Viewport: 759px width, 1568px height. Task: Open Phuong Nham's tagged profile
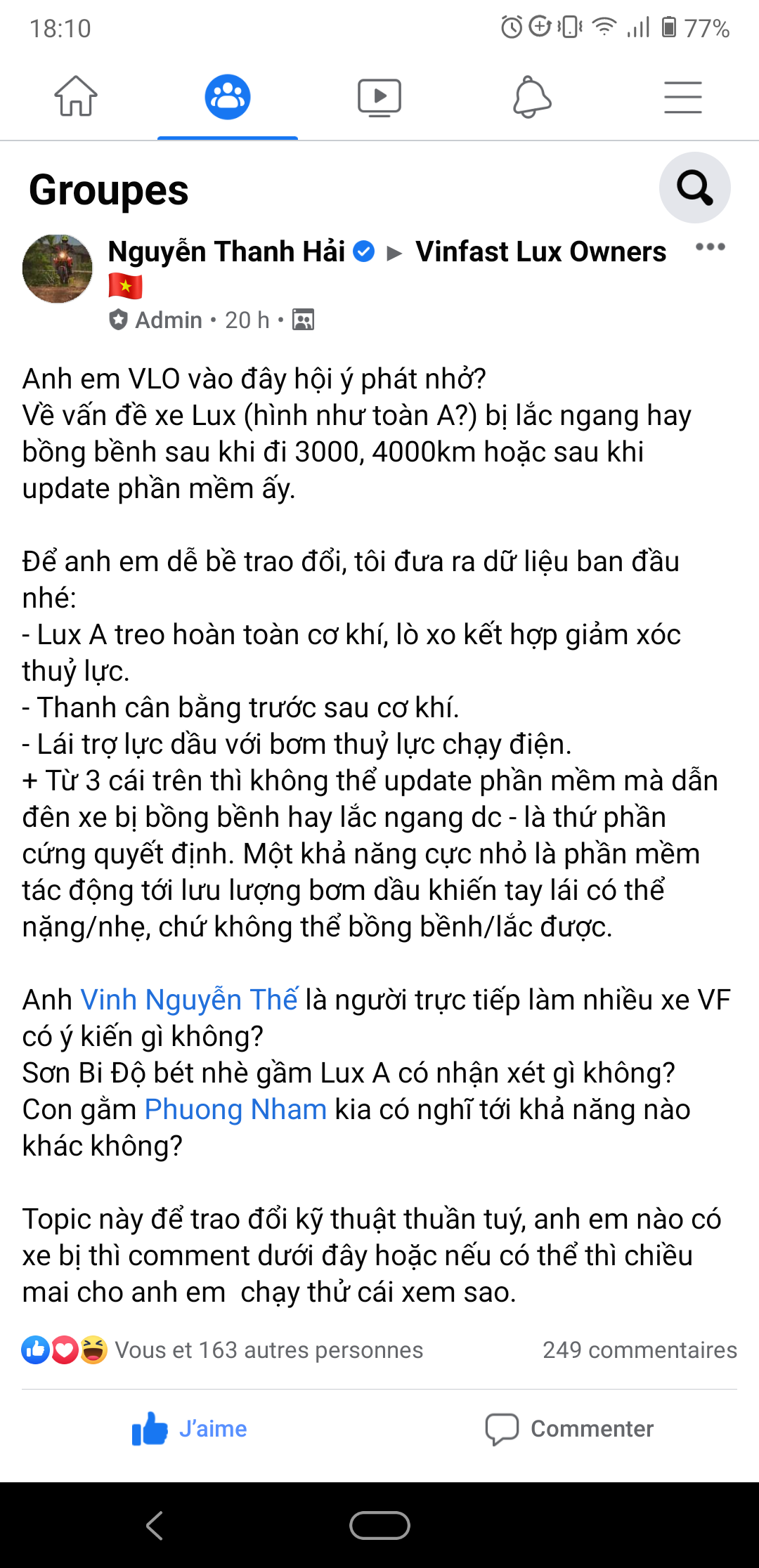point(235,1109)
